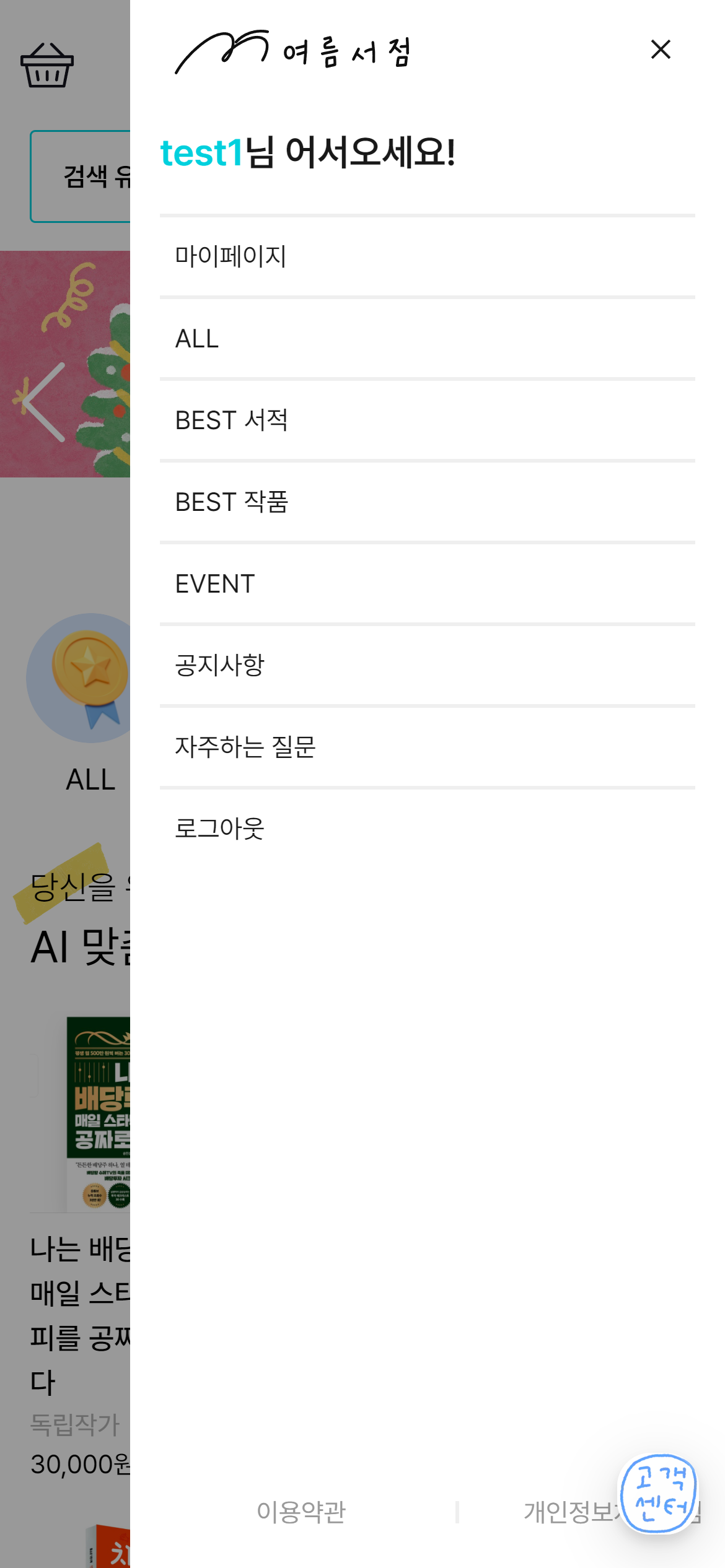Screen dimensions: 725x1568
Task: Tap 로그아웃 to log out
Action: (x=219, y=829)
